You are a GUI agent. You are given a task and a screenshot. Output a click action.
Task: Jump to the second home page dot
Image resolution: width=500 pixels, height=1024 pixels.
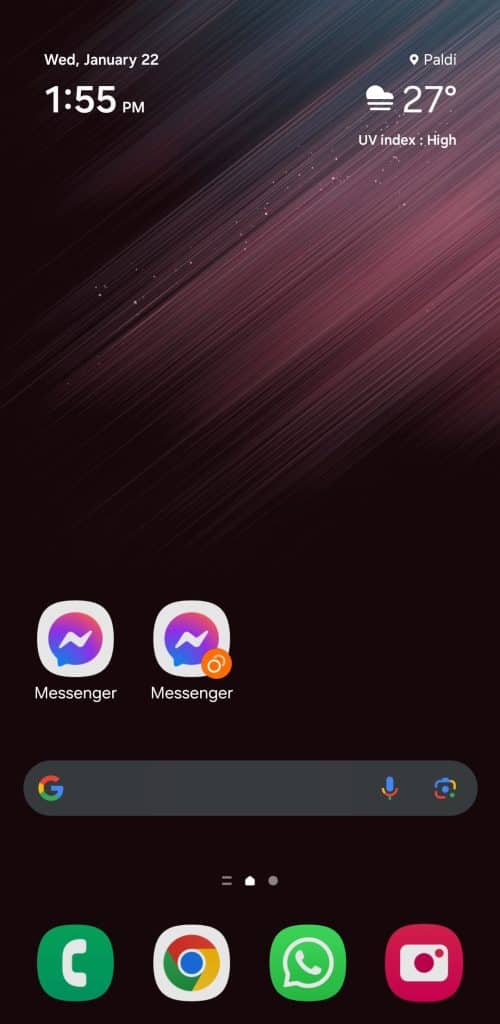[273, 880]
